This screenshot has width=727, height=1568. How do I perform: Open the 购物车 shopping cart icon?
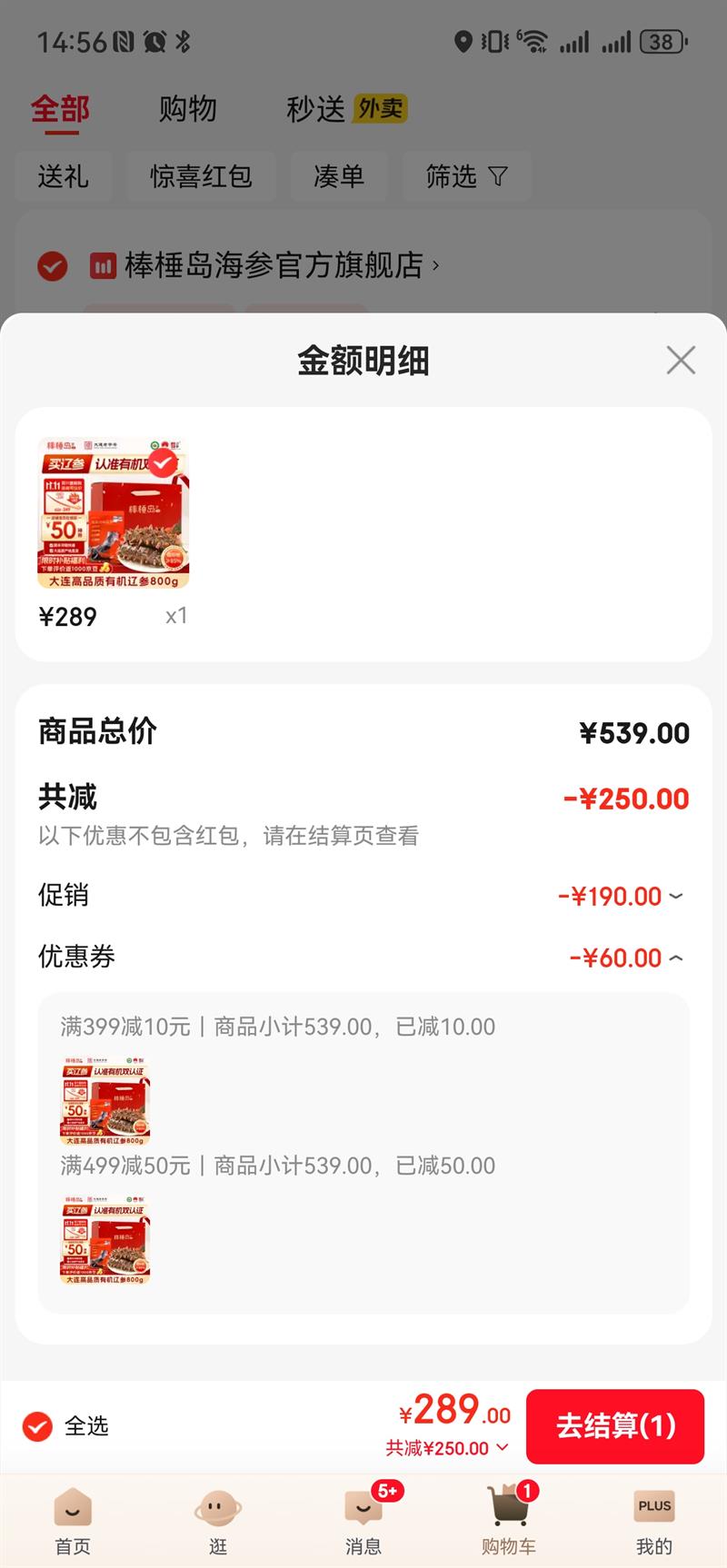508,1506
